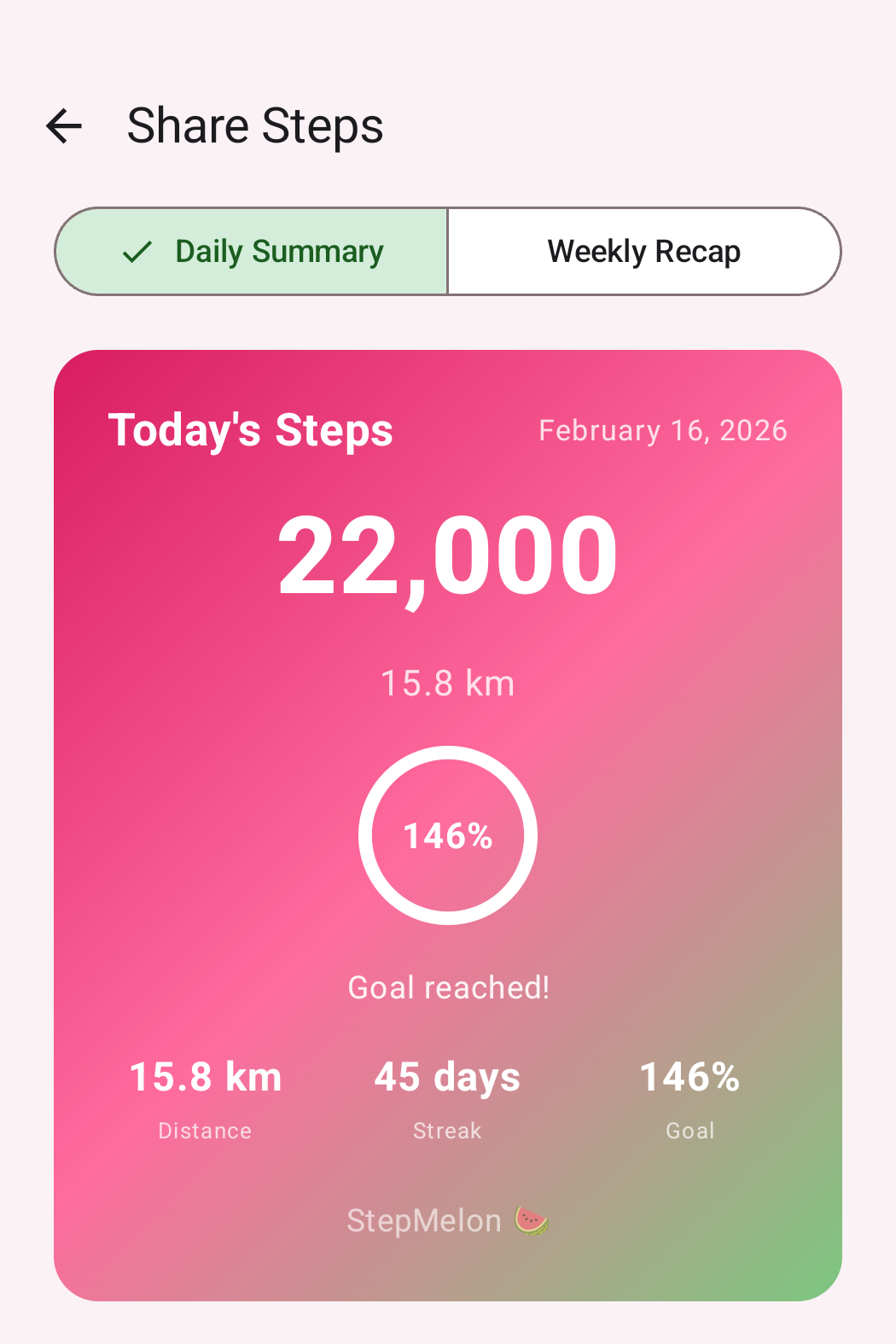896x1344 pixels.
Task: Click the Today's Steps heading
Action: 250,431
